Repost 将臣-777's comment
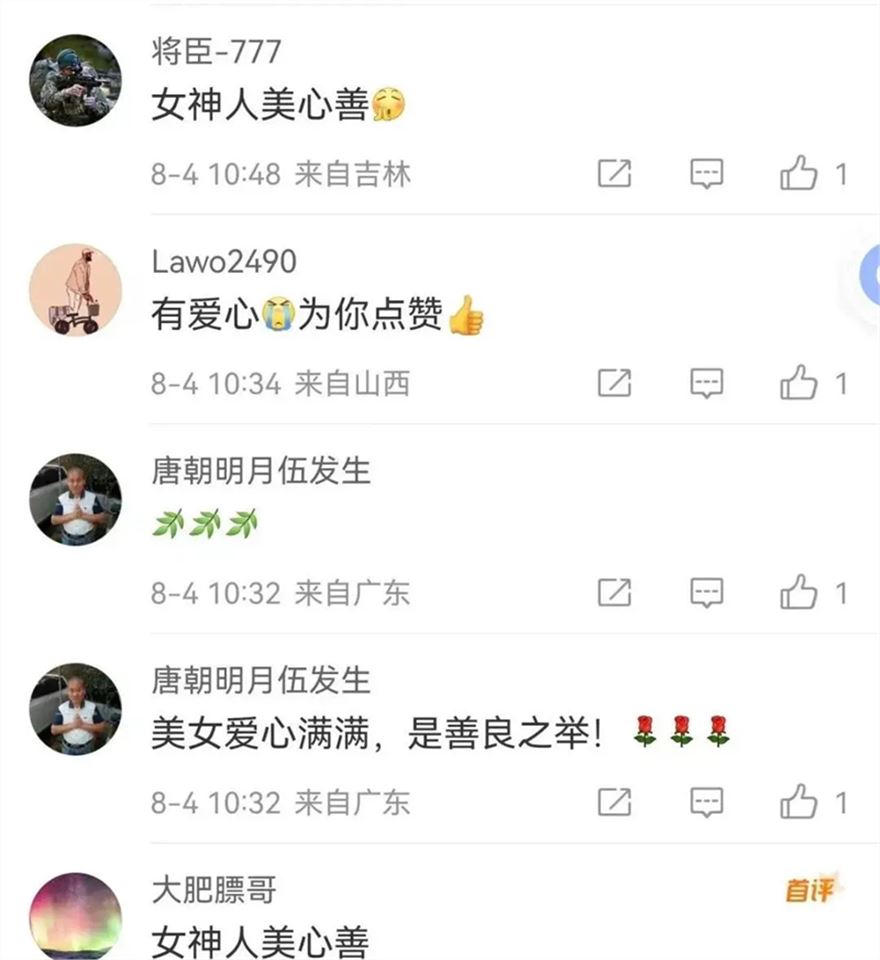 614,174
